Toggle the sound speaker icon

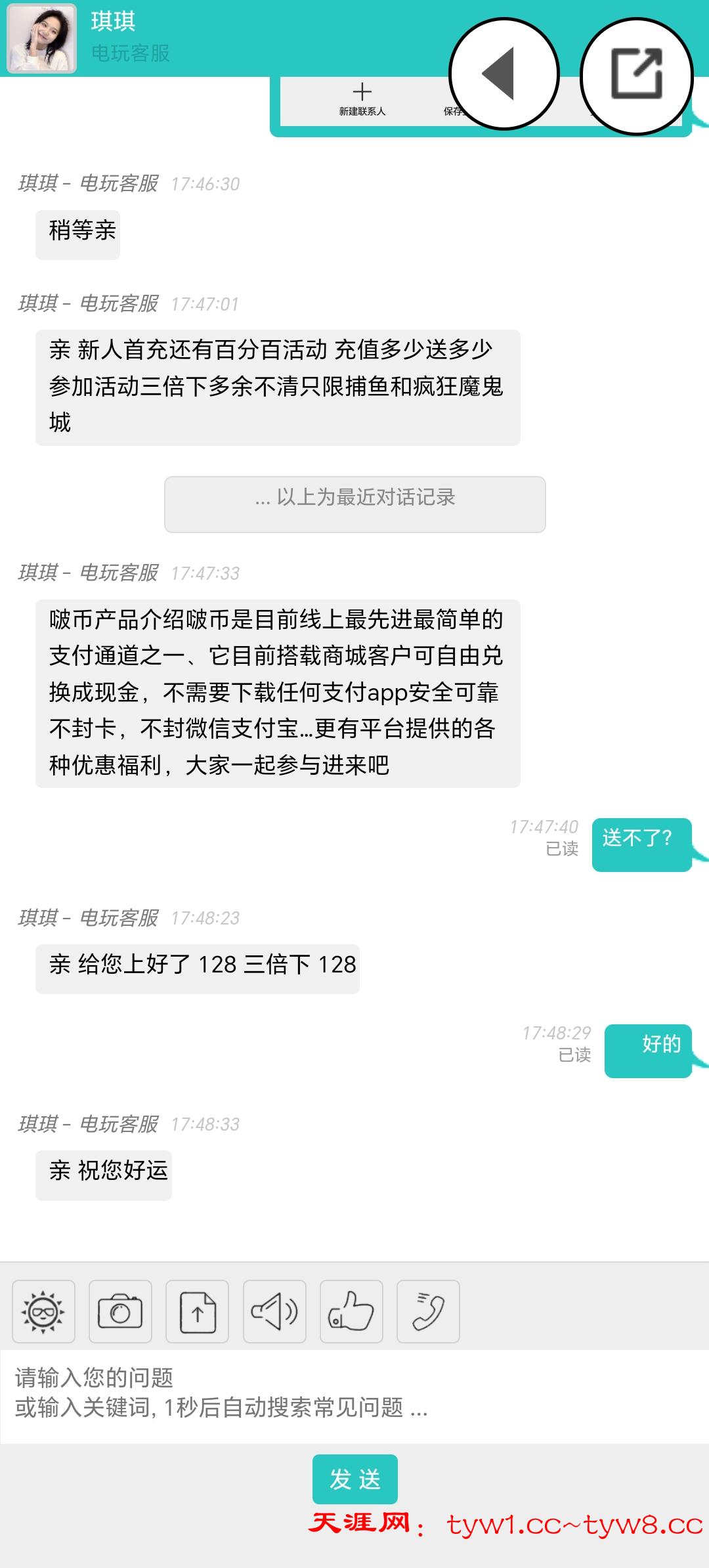click(274, 1311)
